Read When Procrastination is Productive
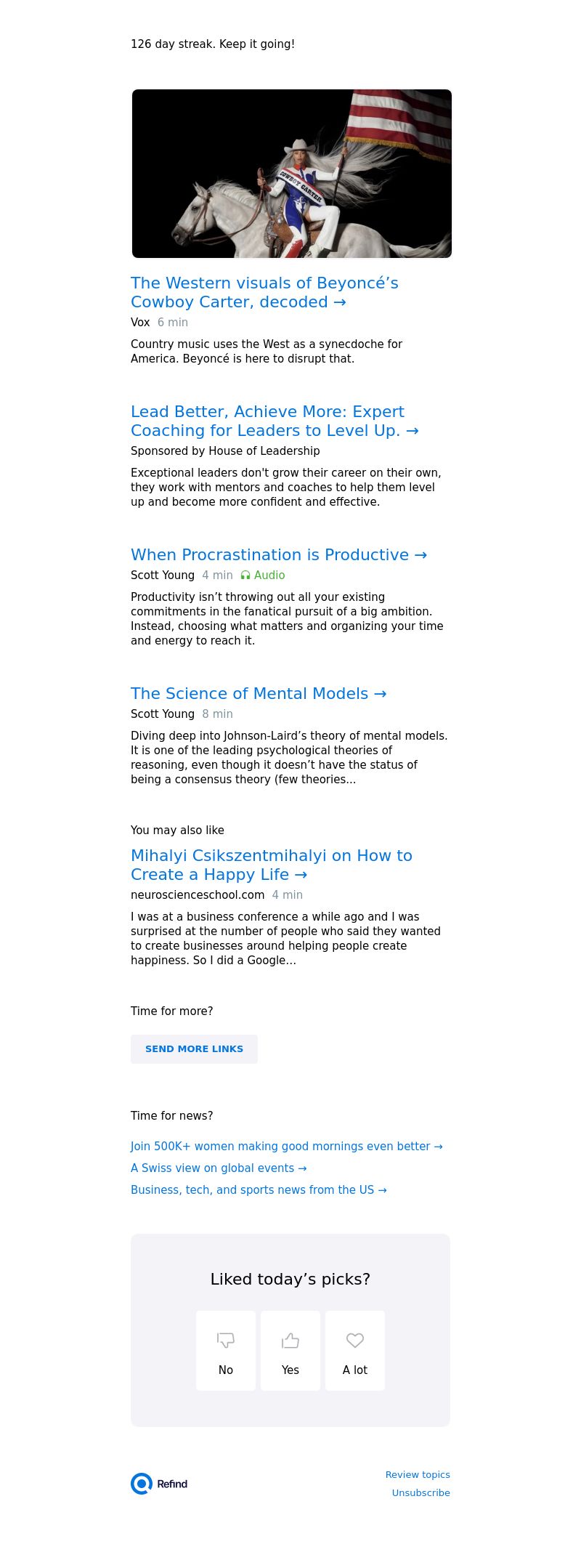581x1568 pixels. [279, 554]
